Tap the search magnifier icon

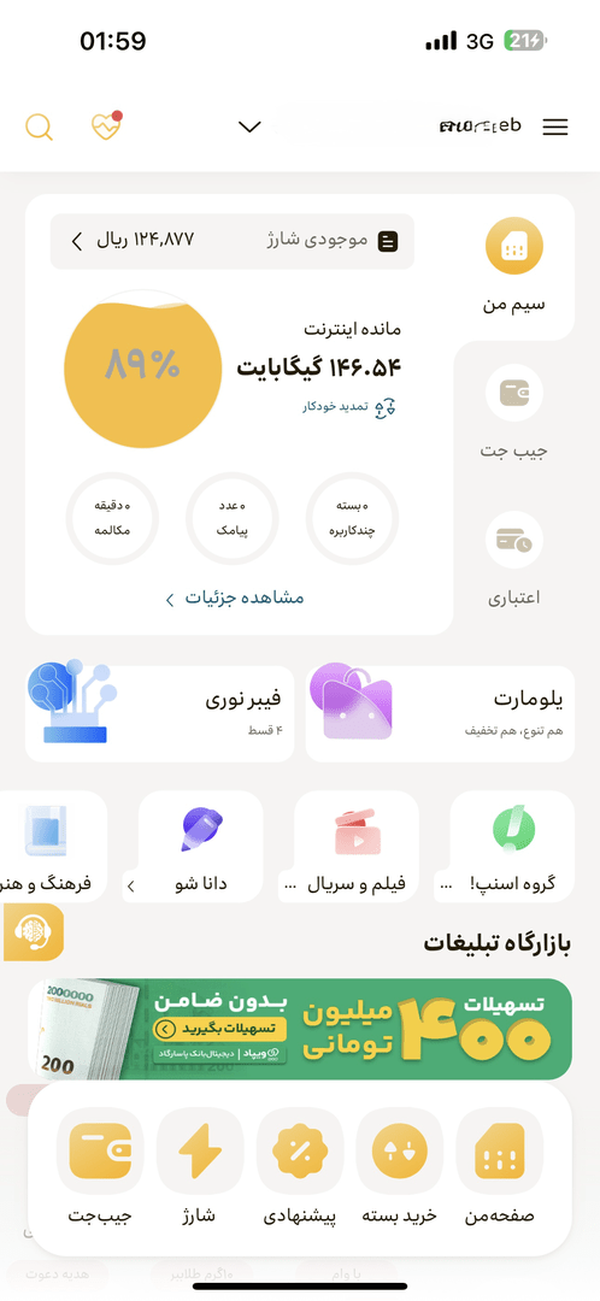coord(39,127)
